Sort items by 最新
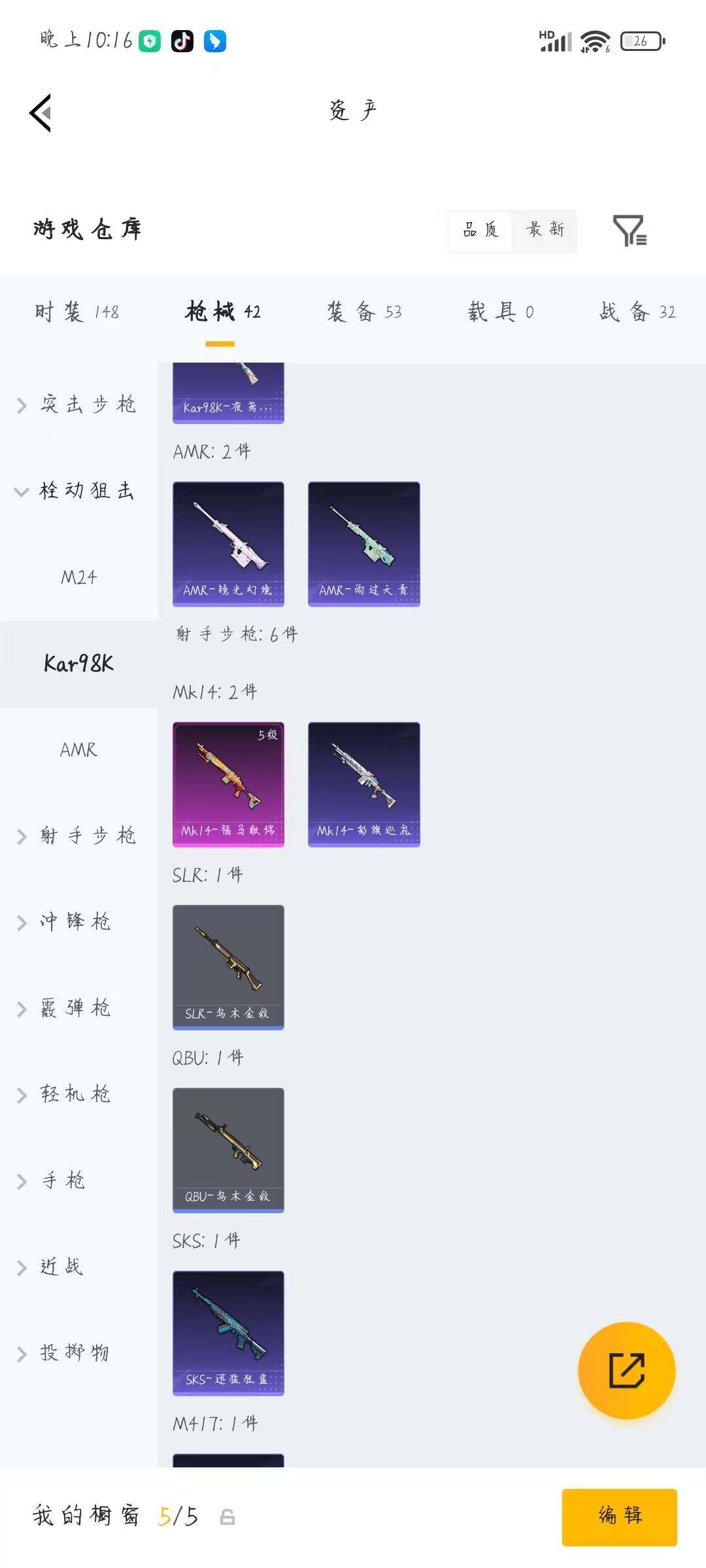 pos(545,230)
